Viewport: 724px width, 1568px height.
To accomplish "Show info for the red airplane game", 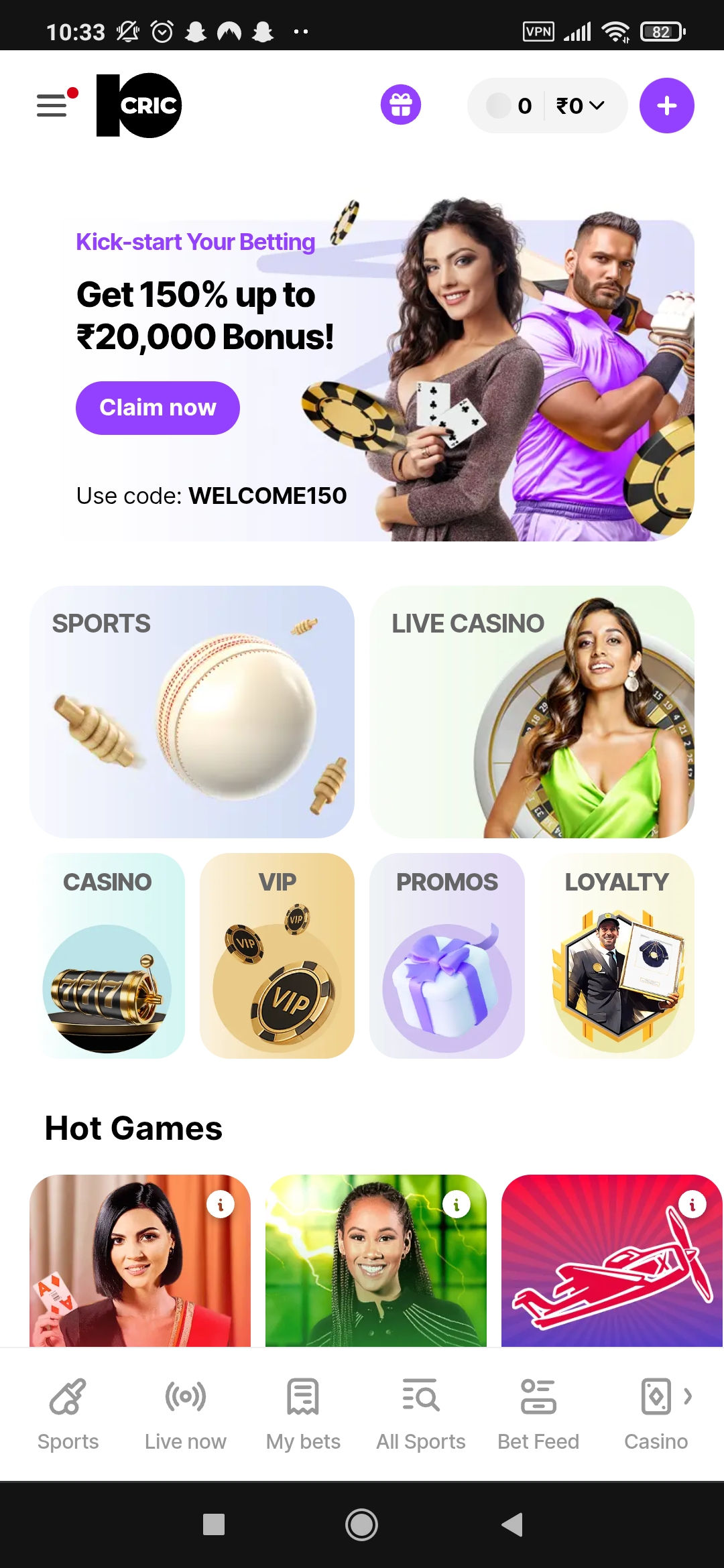I will pyautogui.click(x=692, y=1204).
